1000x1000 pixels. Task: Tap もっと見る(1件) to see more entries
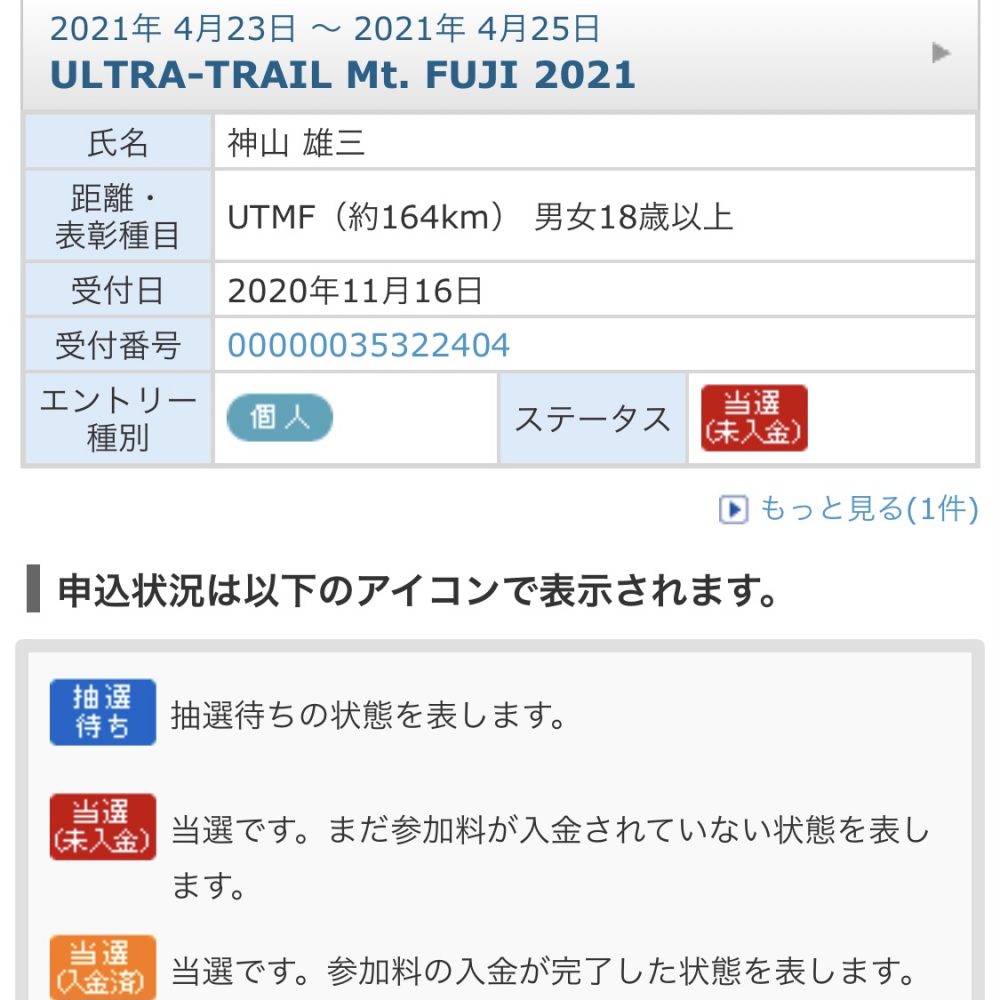pyautogui.click(x=848, y=509)
